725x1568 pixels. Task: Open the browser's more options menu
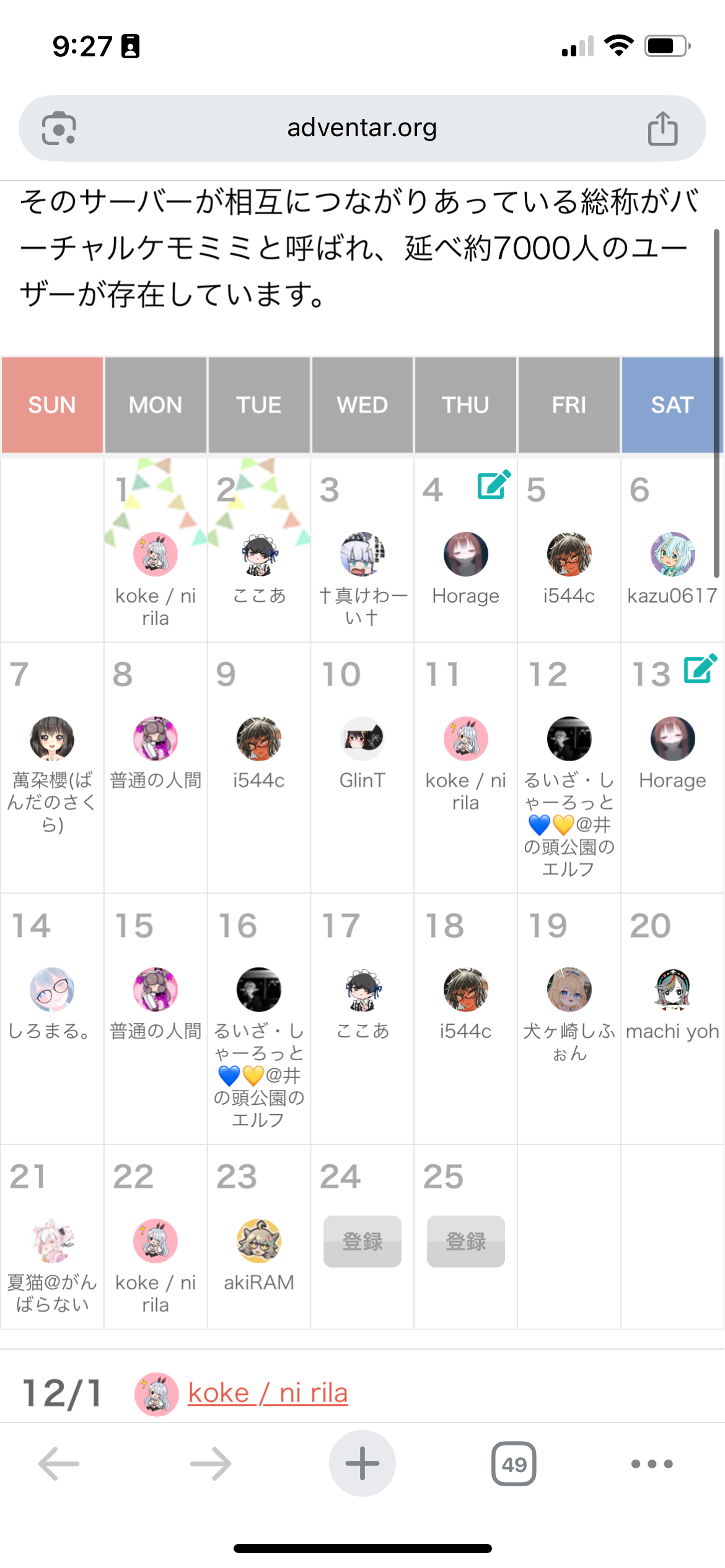652,1464
